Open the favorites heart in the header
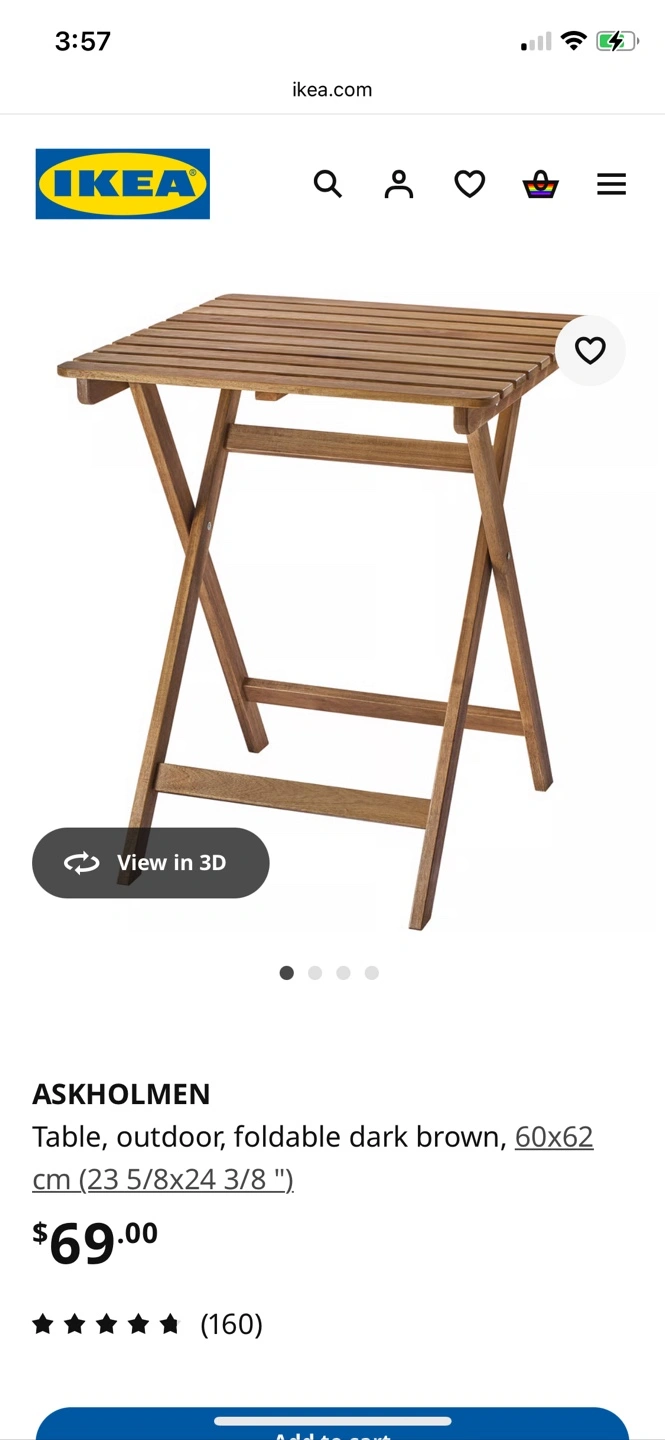The width and height of the screenshot is (665, 1440). (469, 184)
